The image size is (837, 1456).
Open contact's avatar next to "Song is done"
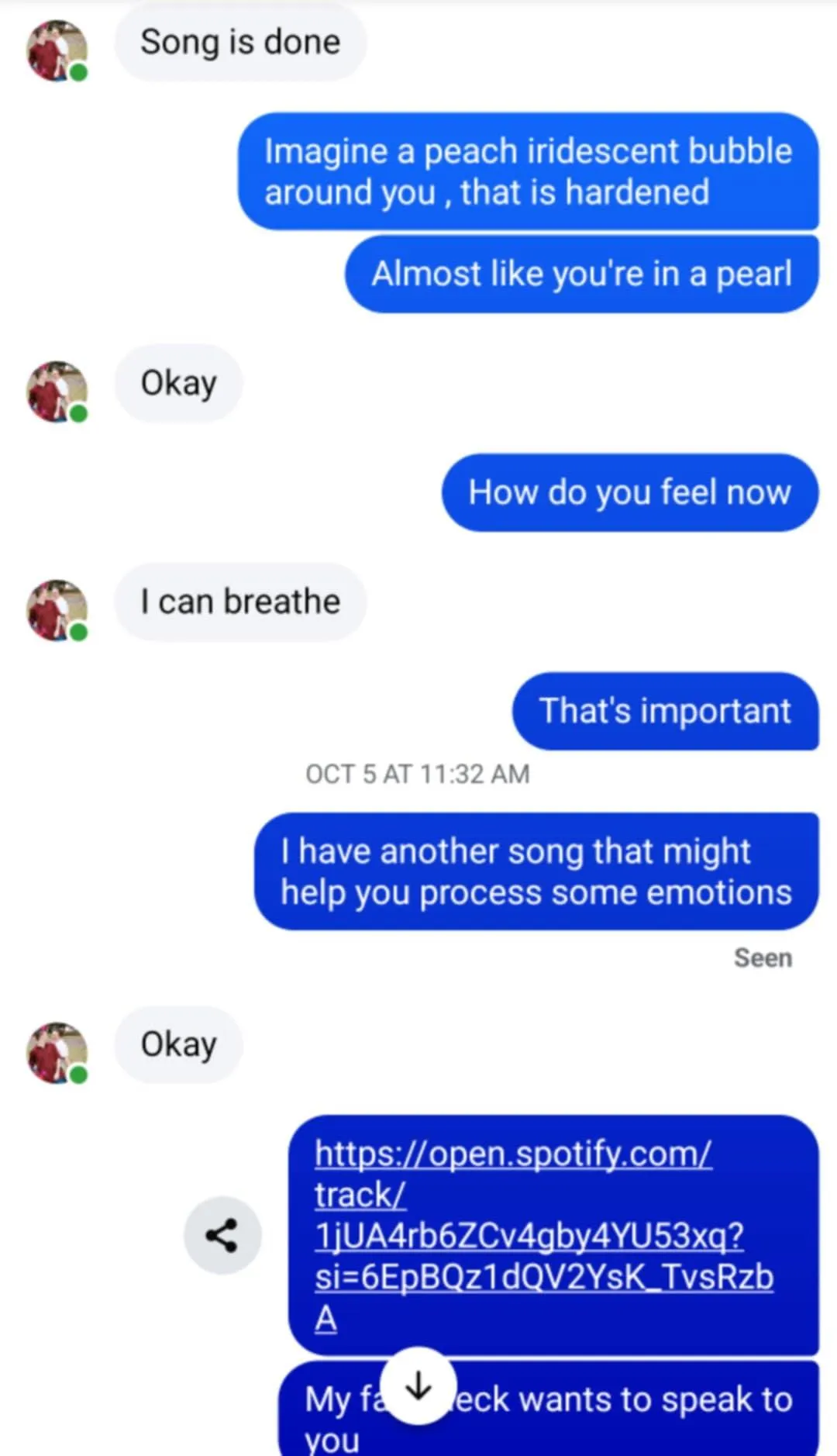[x=57, y=51]
